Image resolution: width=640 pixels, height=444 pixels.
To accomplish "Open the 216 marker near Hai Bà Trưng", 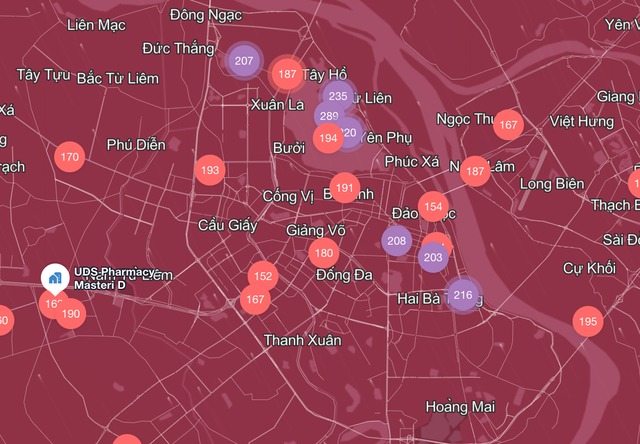I will [x=462, y=295].
